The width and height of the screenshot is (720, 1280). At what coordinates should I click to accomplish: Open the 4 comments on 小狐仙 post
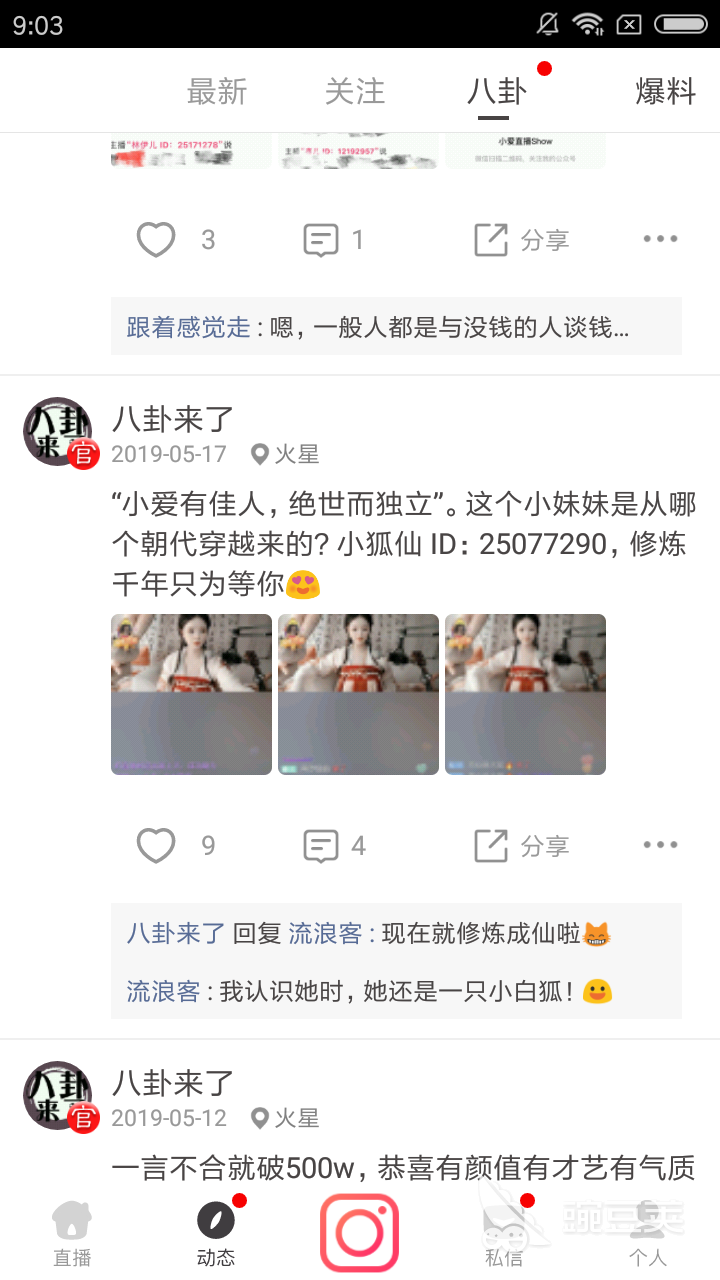[321, 846]
